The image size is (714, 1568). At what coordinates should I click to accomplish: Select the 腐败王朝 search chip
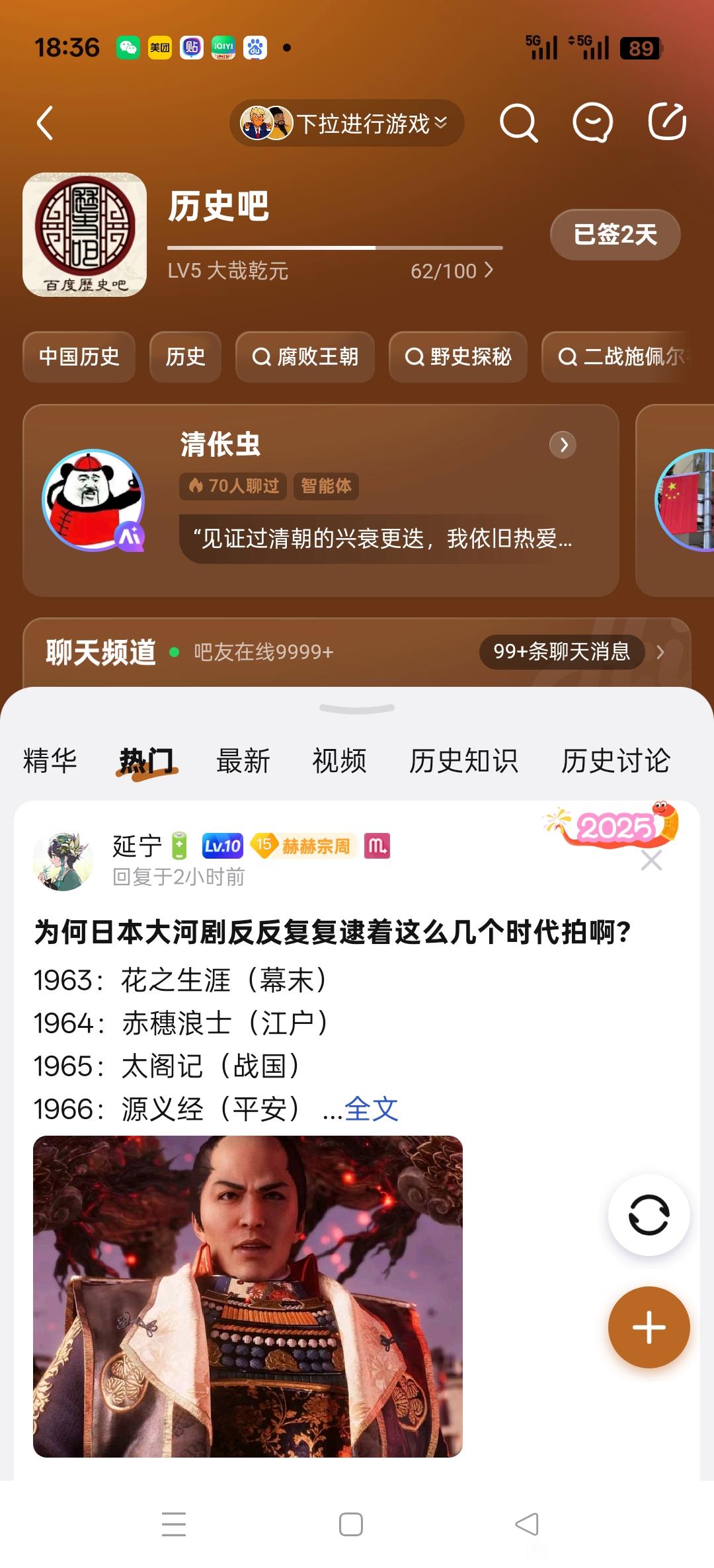click(305, 357)
